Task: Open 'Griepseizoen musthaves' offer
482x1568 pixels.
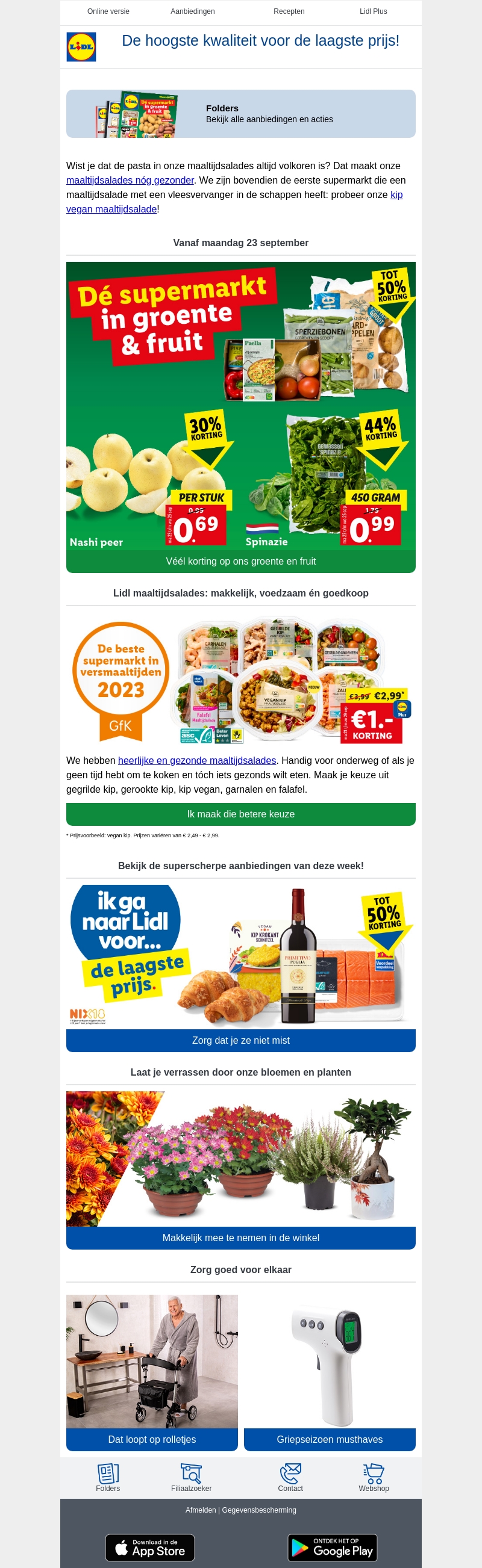Action: 330,1440
